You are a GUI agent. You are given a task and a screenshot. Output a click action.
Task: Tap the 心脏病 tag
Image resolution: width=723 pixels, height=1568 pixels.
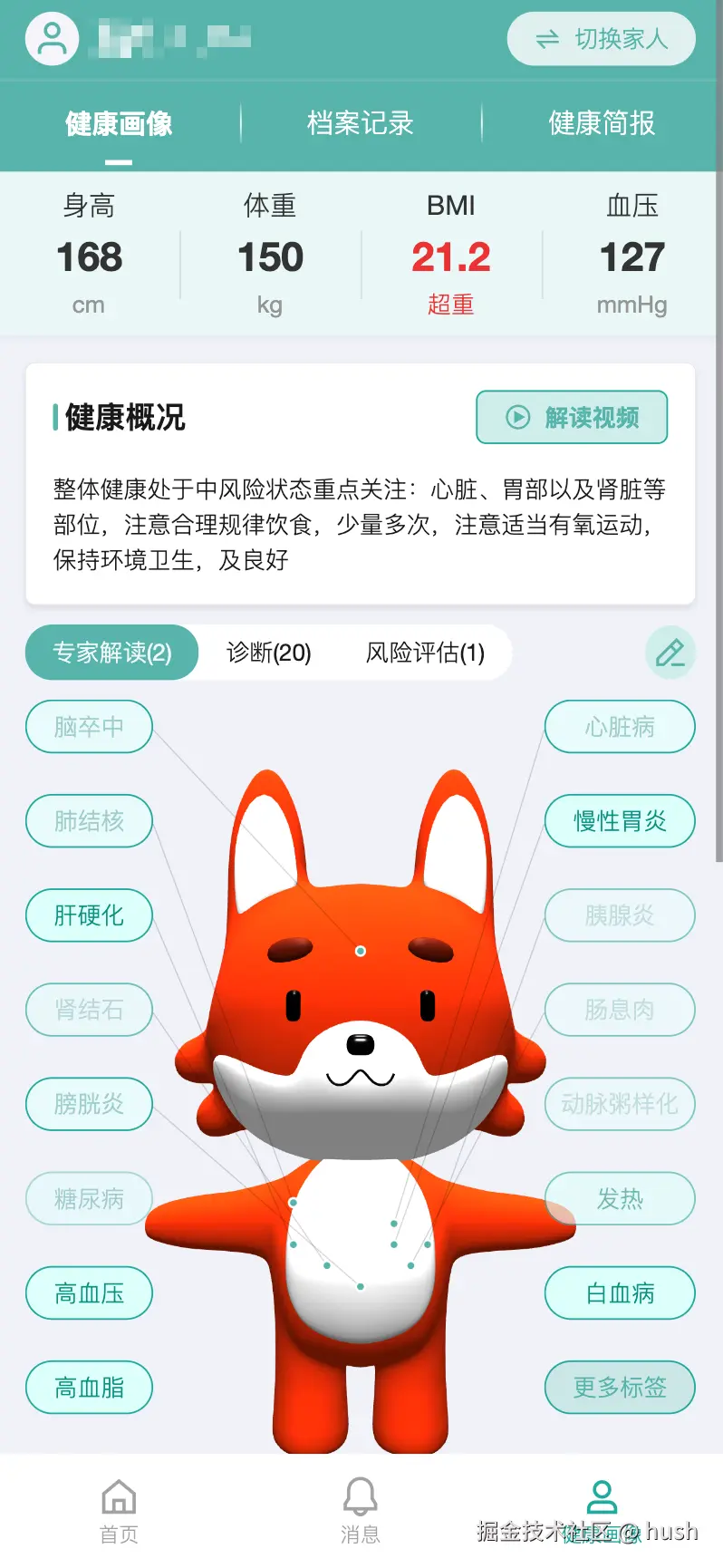(620, 727)
